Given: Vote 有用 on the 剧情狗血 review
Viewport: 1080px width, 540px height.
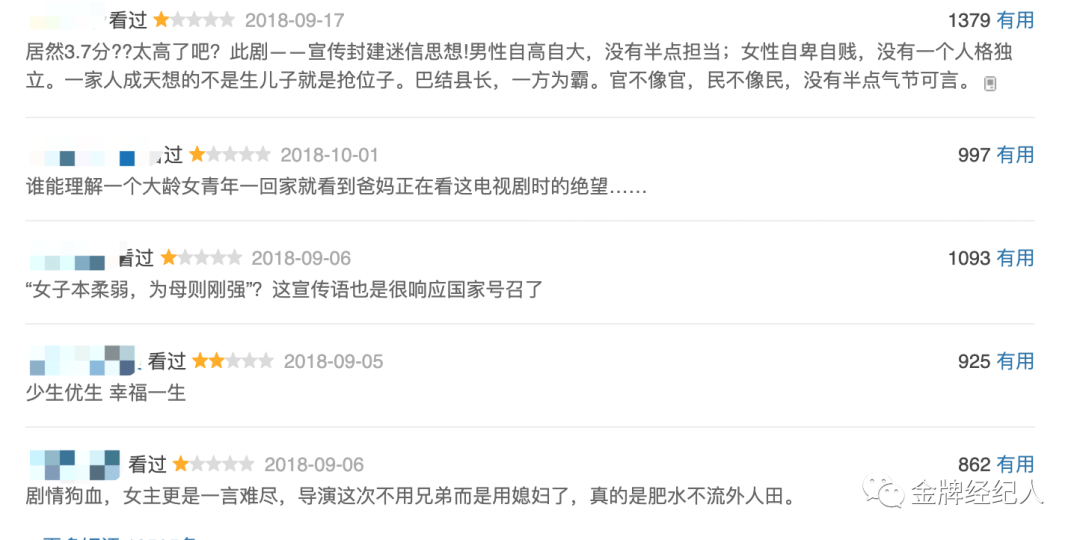Looking at the screenshot, I should (1015, 464).
